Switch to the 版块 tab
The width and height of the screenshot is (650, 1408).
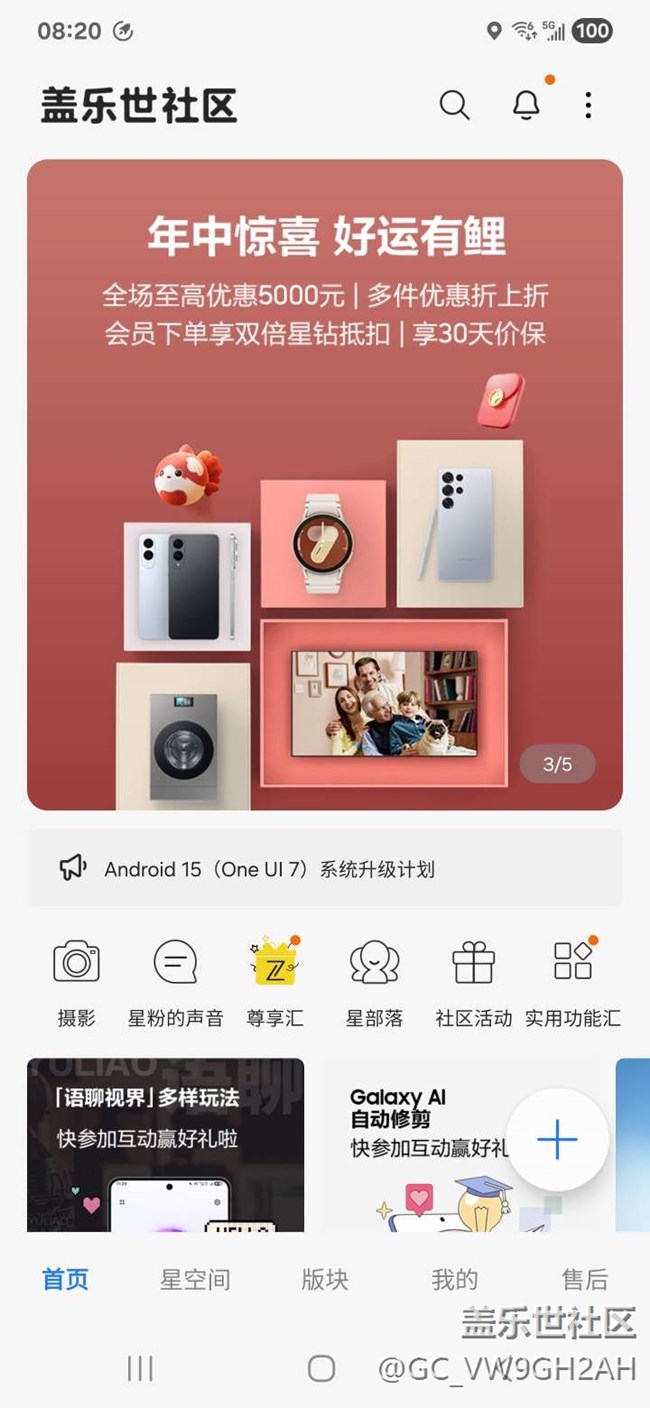coord(325,1279)
